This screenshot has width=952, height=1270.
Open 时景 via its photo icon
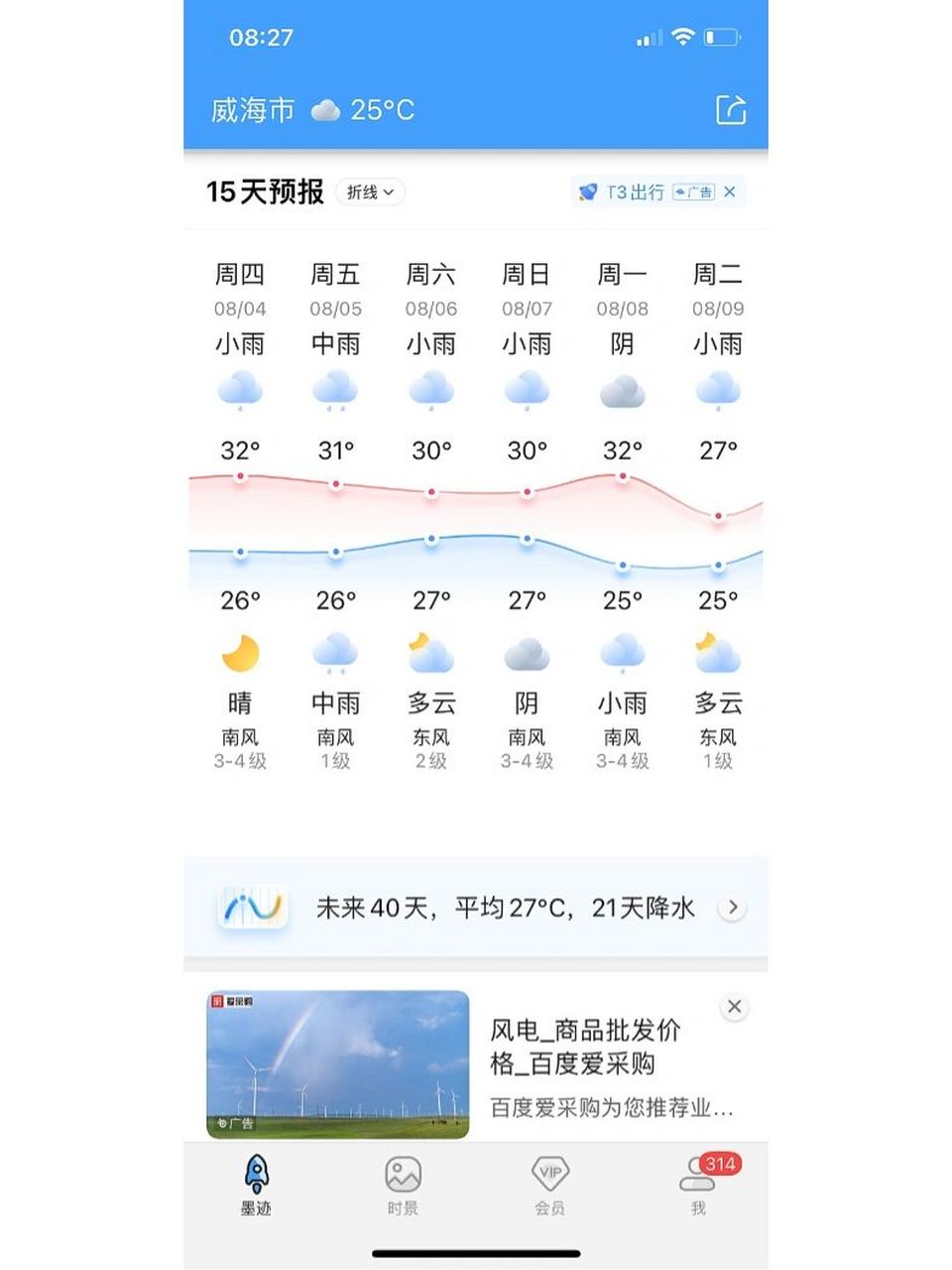pos(401,1176)
